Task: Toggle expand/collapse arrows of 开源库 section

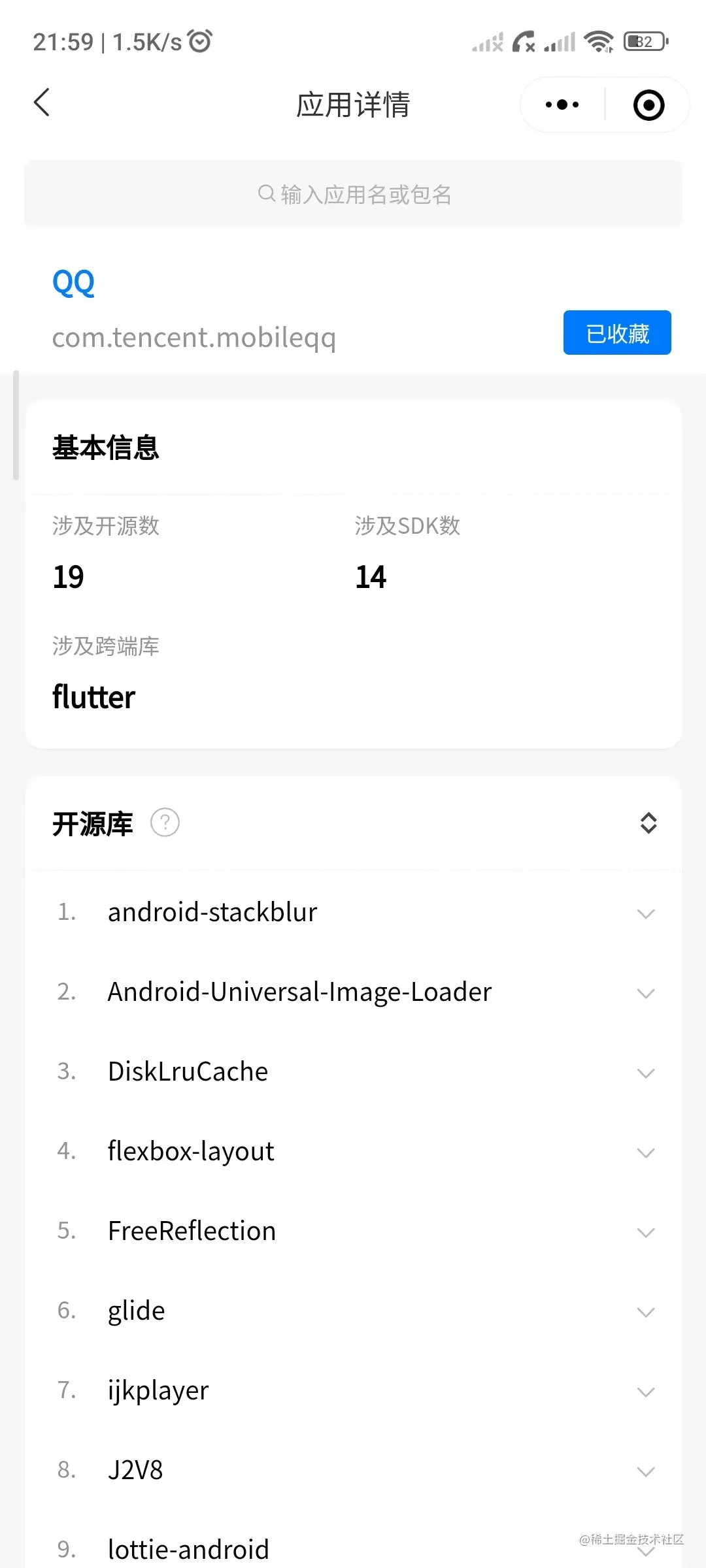Action: click(x=648, y=823)
